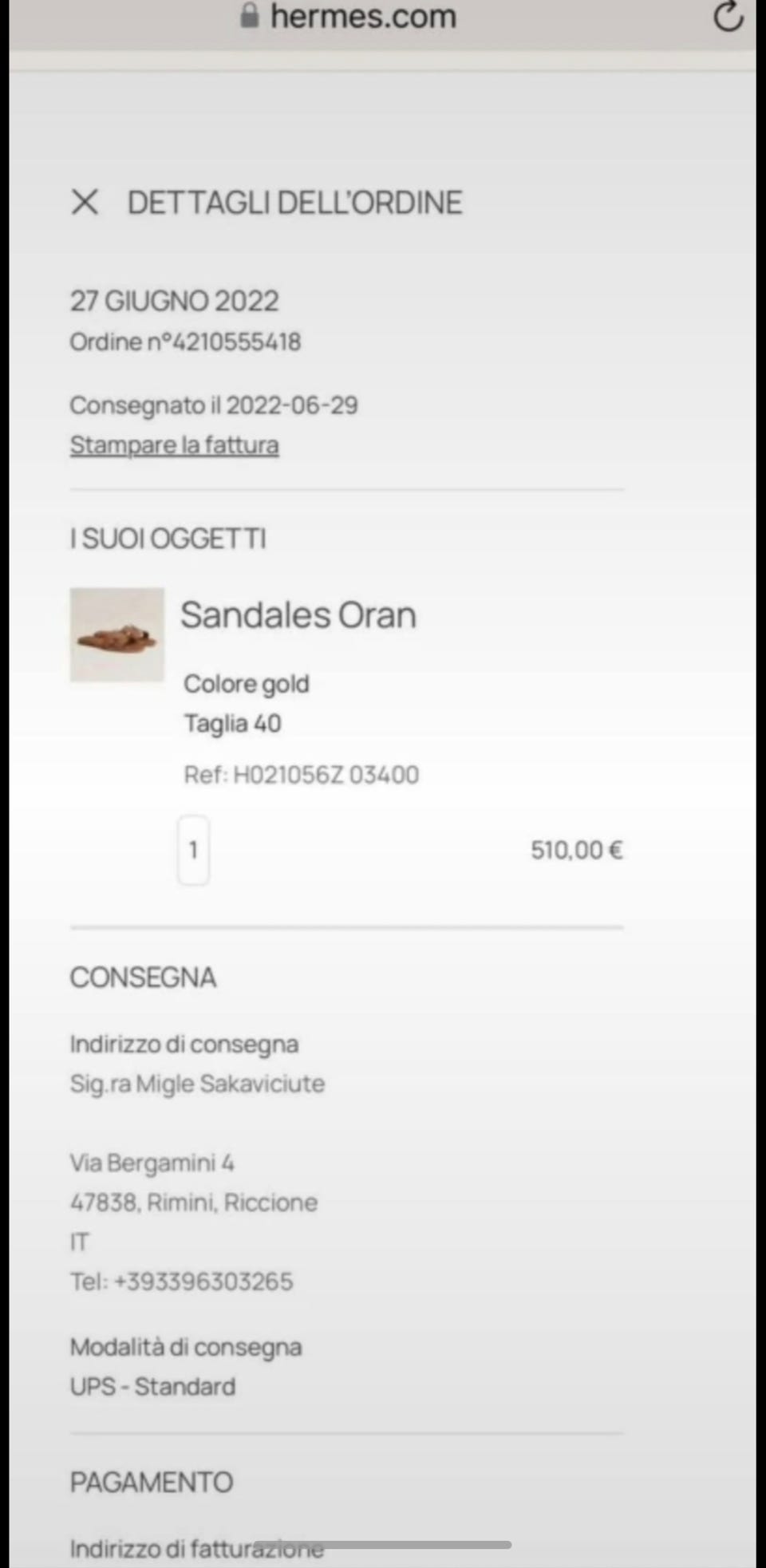
Task: Select the order number 4210555418
Action: [x=185, y=342]
